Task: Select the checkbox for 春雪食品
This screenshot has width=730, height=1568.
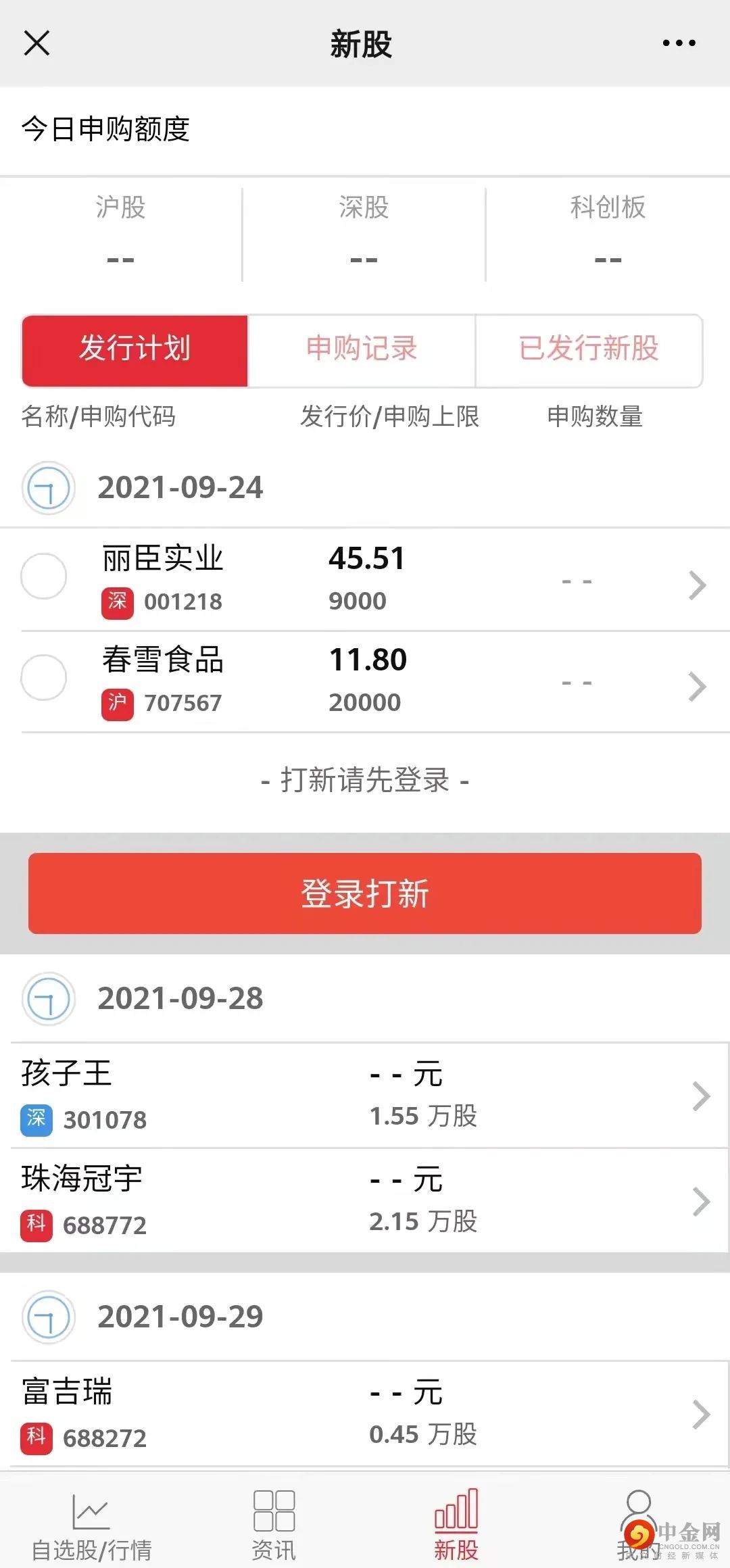Action: pos(44,678)
